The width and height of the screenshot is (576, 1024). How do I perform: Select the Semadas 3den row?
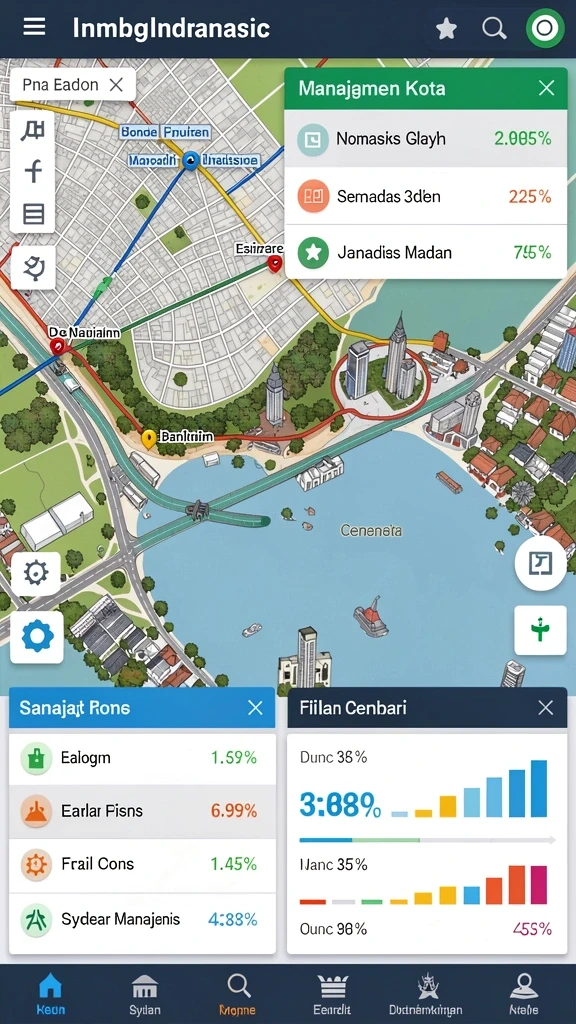tap(426, 196)
